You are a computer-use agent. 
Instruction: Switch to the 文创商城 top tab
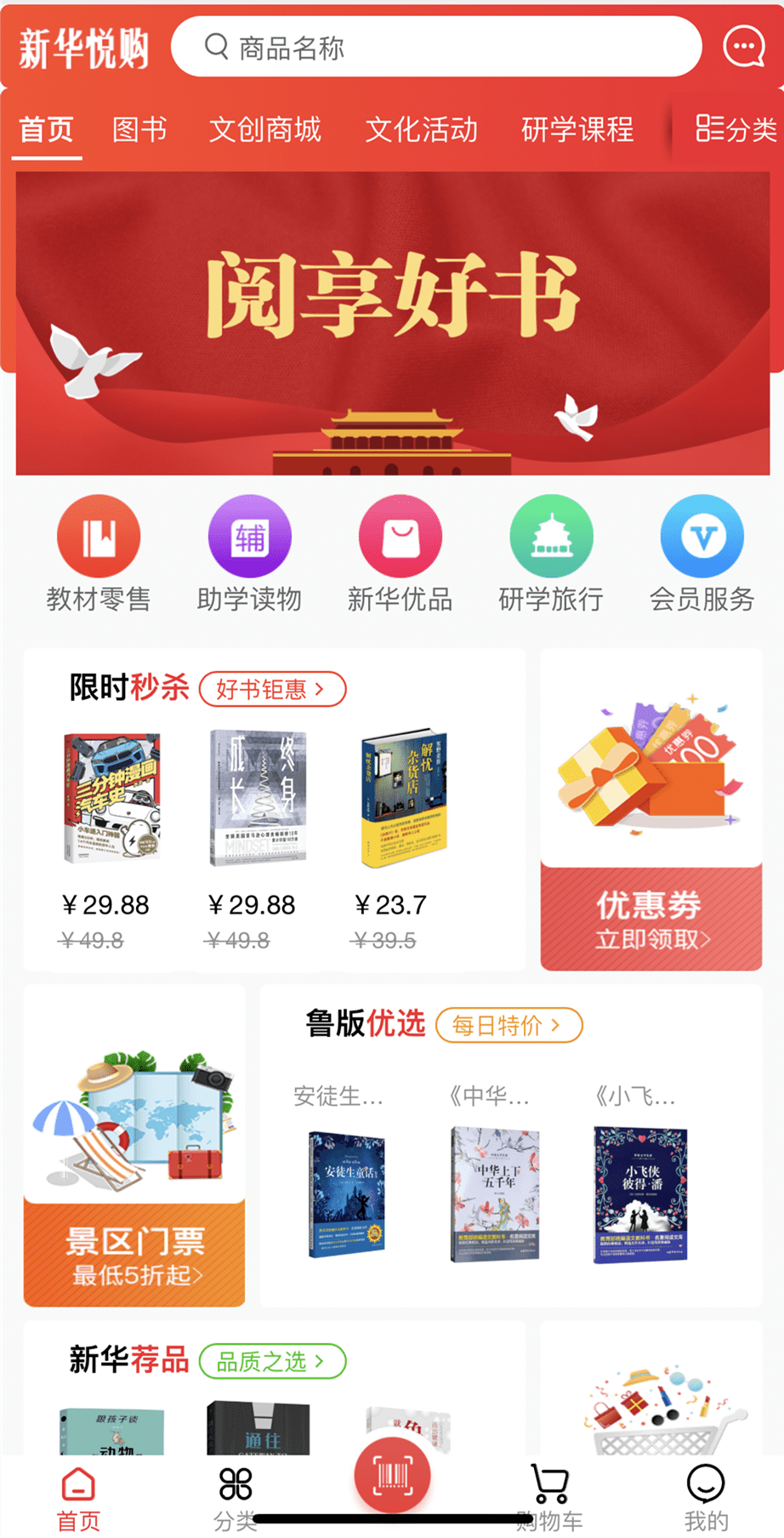click(264, 130)
